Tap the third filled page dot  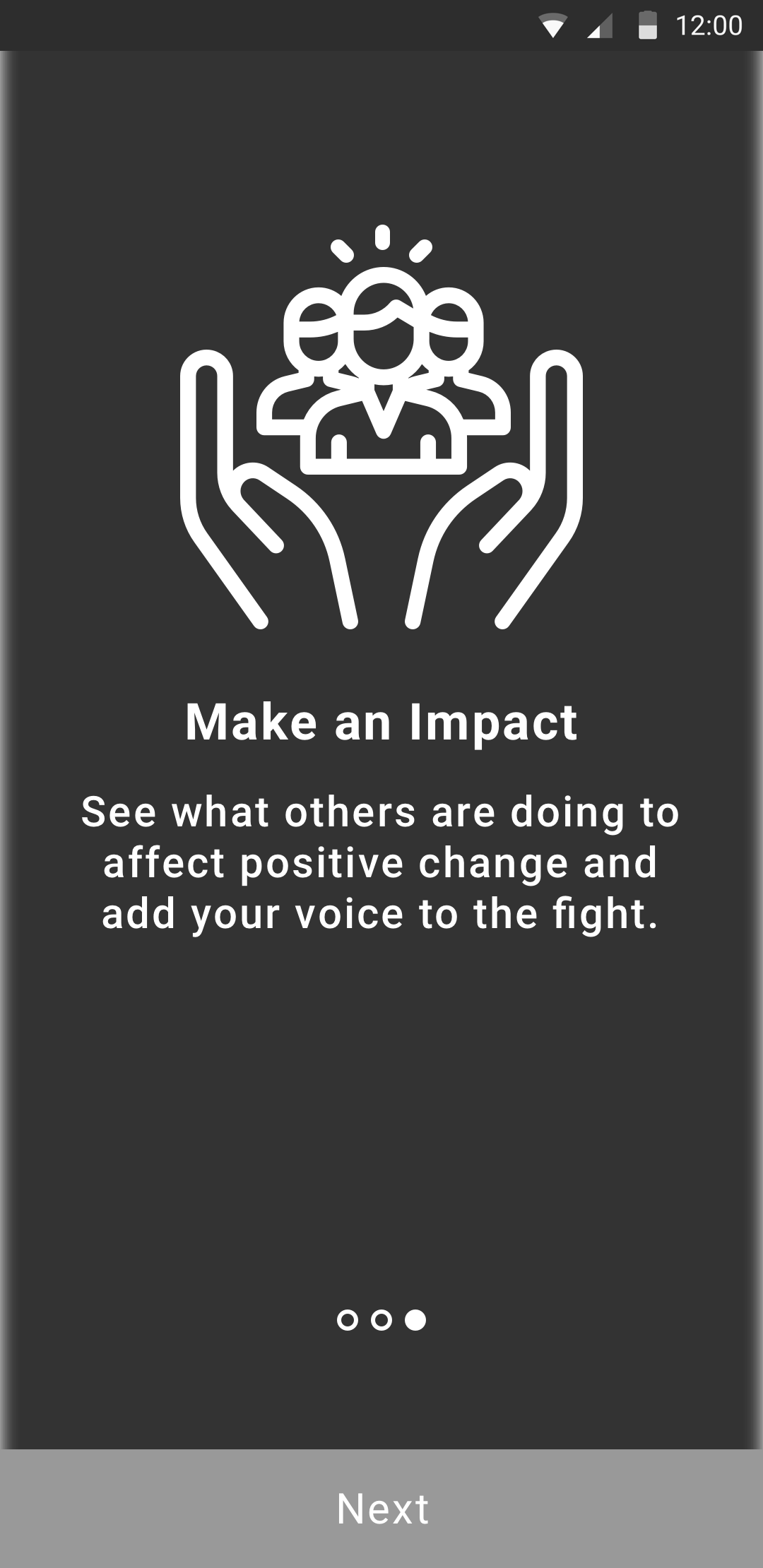pyautogui.click(x=415, y=1320)
